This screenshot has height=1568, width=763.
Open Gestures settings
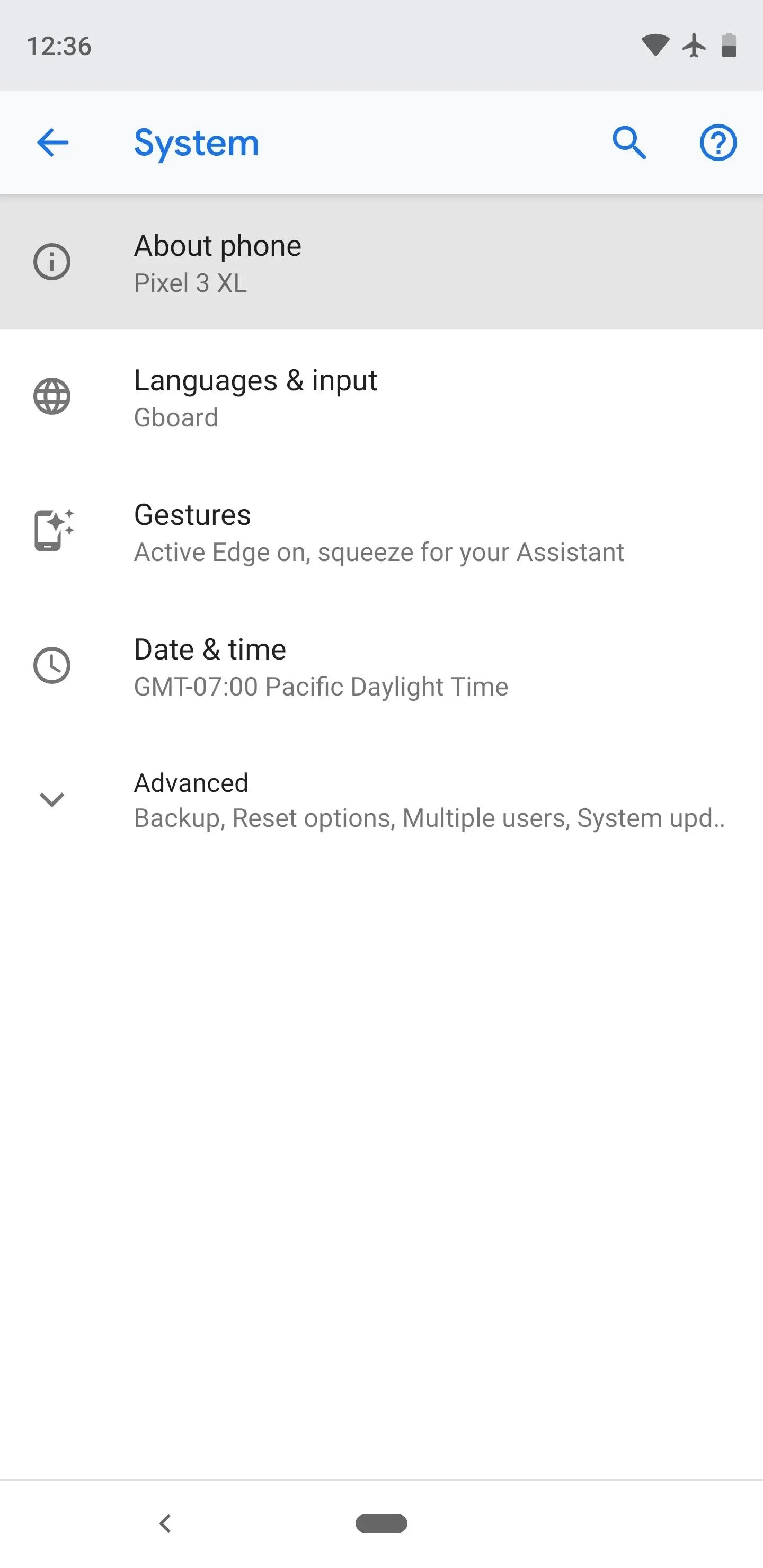381,531
